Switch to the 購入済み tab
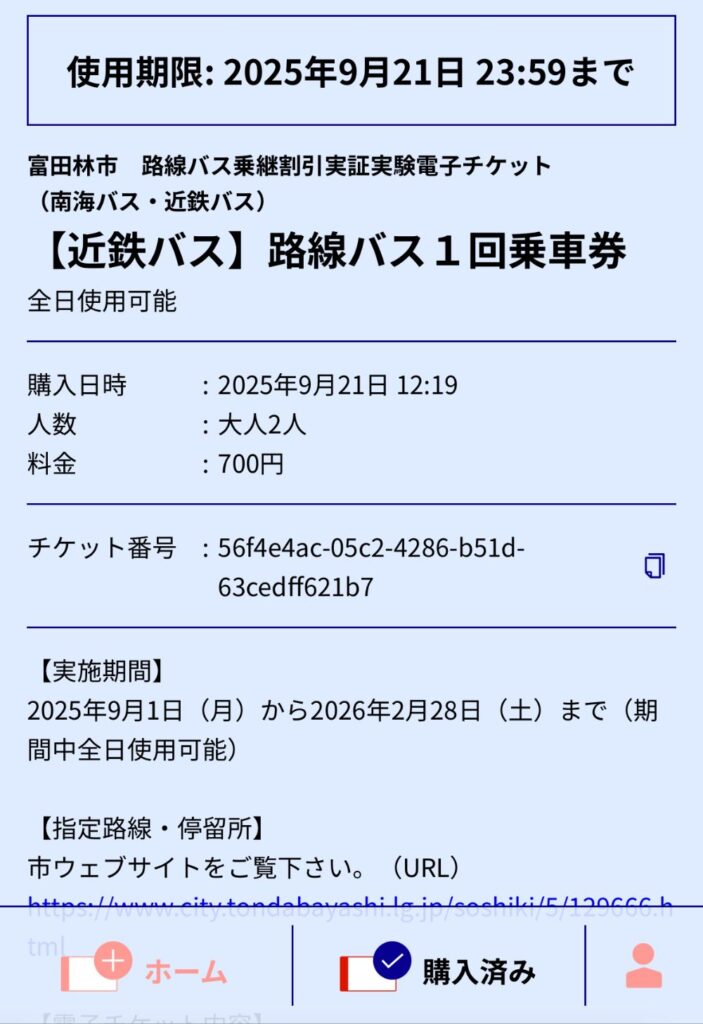Image resolution: width=703 pixels, height=1024 pixels. pyautogui.click(x=438, y=968)
